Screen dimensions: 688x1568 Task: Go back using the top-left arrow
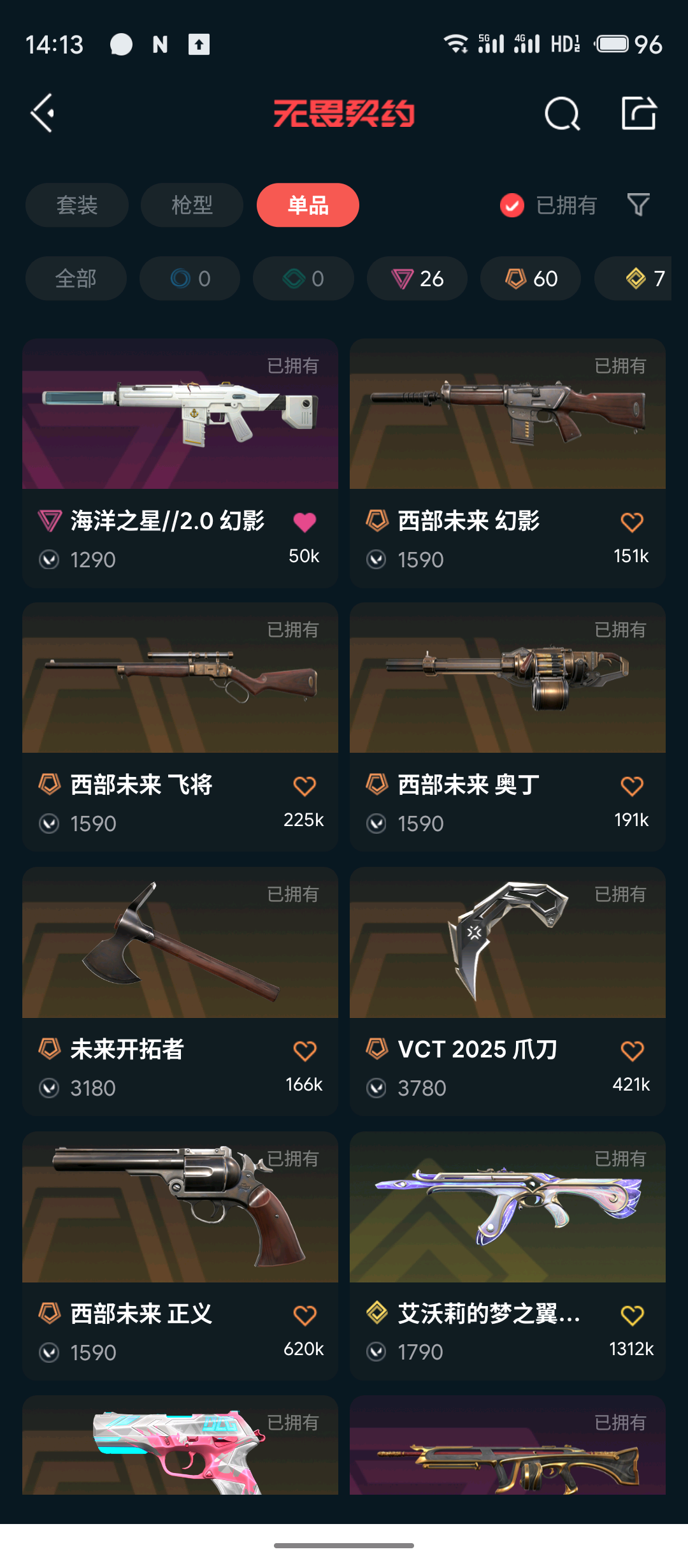point(43,113)
